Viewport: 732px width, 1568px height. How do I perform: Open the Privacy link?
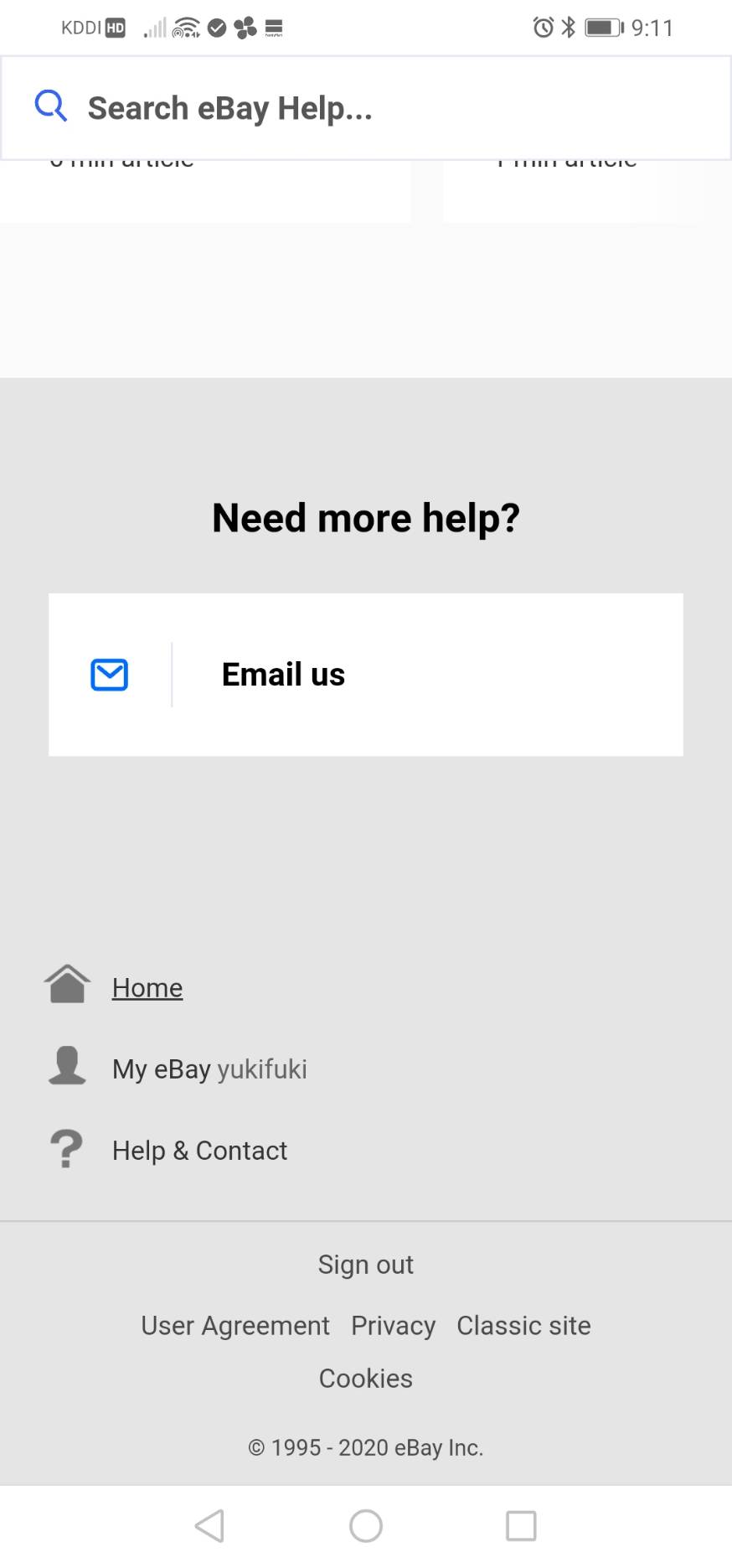(x=394, y=1325)
